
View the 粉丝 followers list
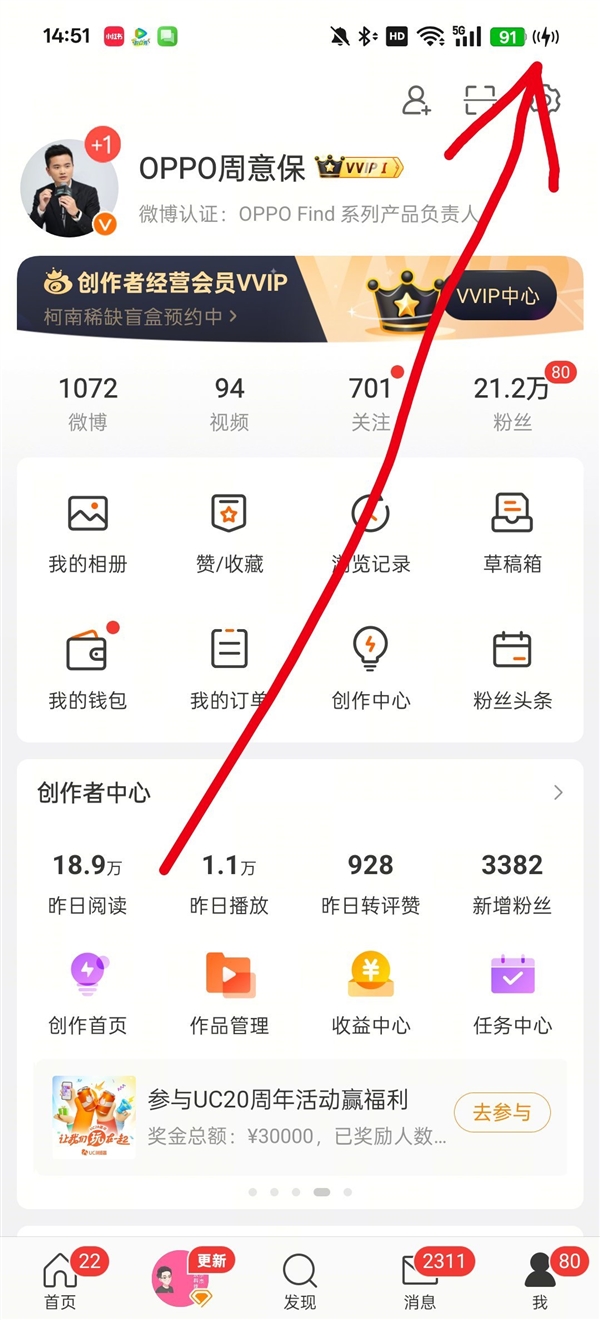point(512,403)
